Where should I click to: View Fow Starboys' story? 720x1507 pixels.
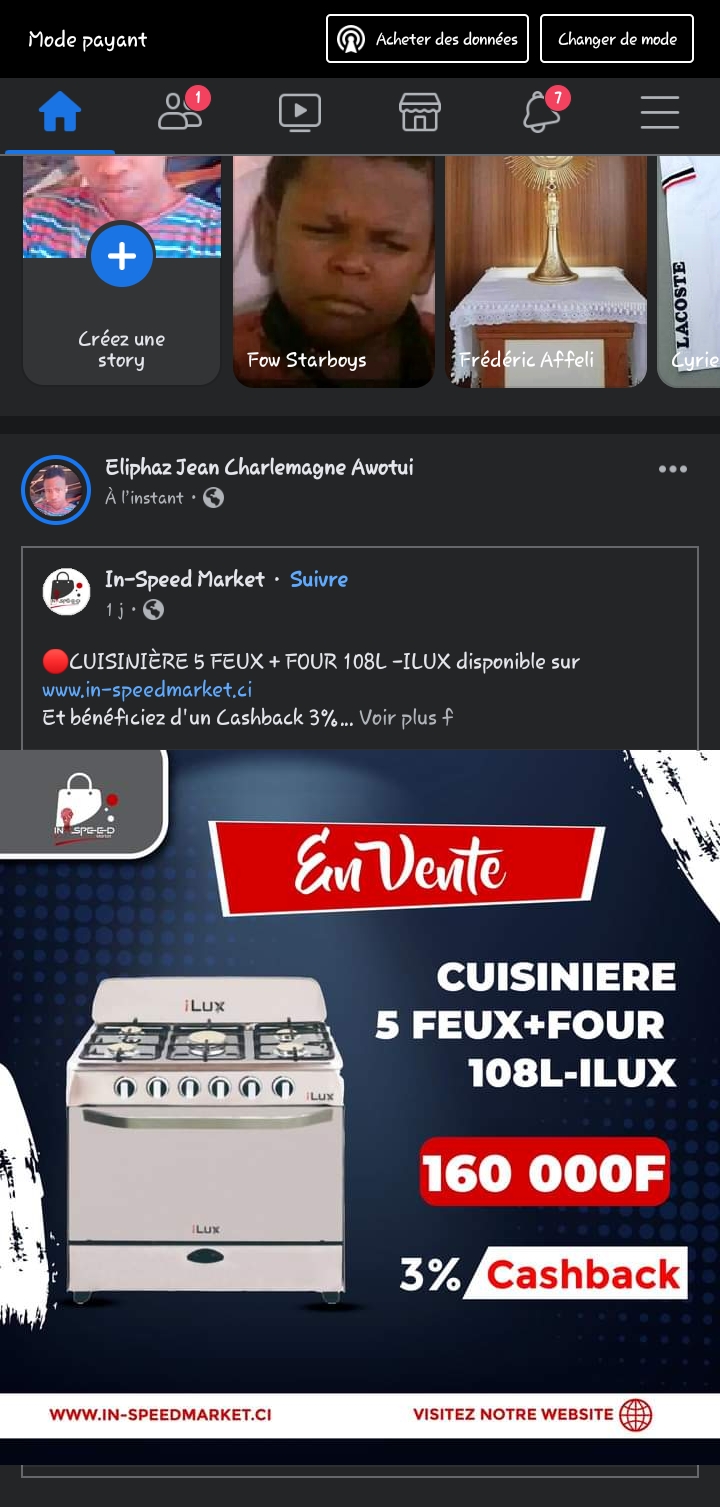334,270
